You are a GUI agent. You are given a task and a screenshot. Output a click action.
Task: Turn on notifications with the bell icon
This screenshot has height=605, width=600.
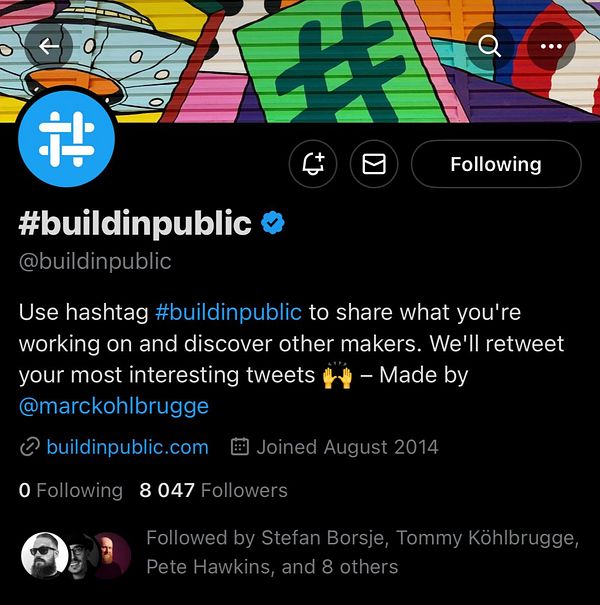pyautogui.click(x=313, y=164)
